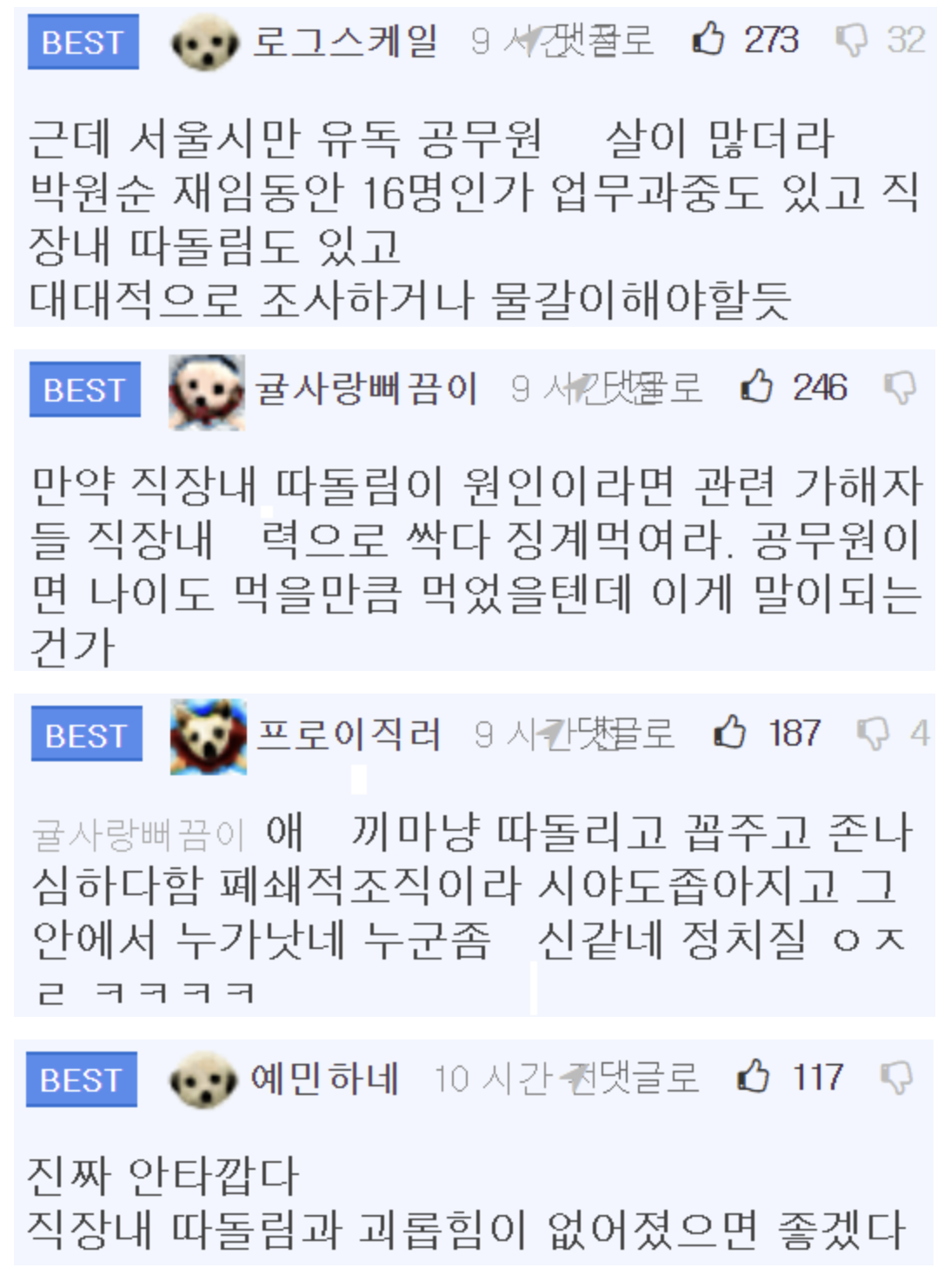Open 예민하네's profile
This screenshot has width=944, height=1288.
(324, 1079)
